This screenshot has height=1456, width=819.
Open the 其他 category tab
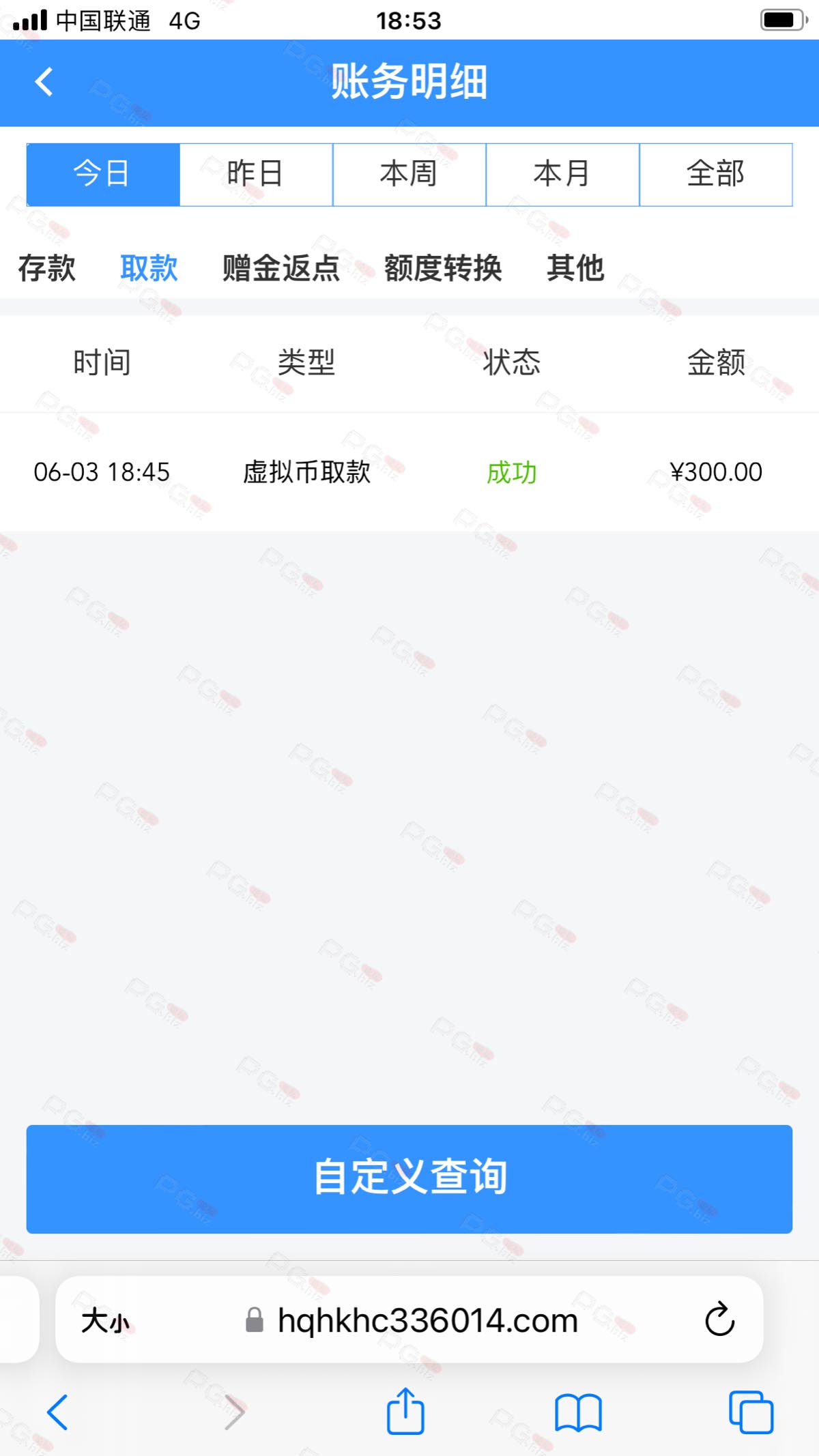575,268
